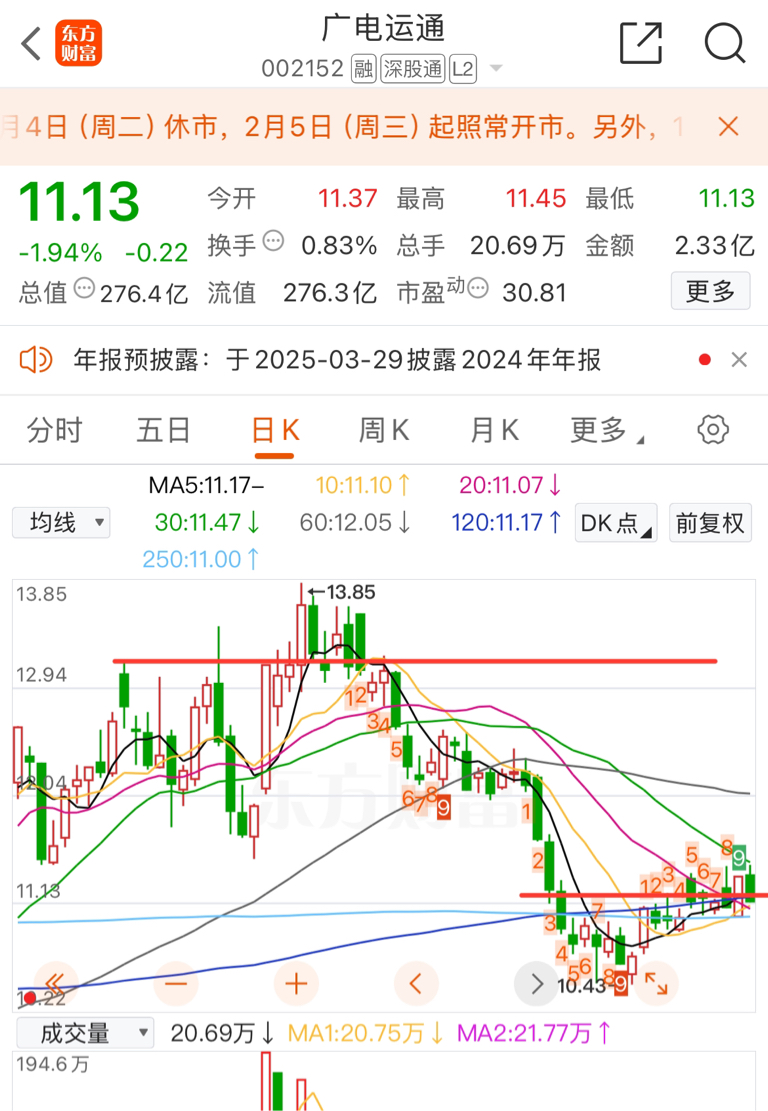This screenshot has width=768, height=1111.
Task: Switch to the 月K monthly chart tab
Action: pos(493,429)
